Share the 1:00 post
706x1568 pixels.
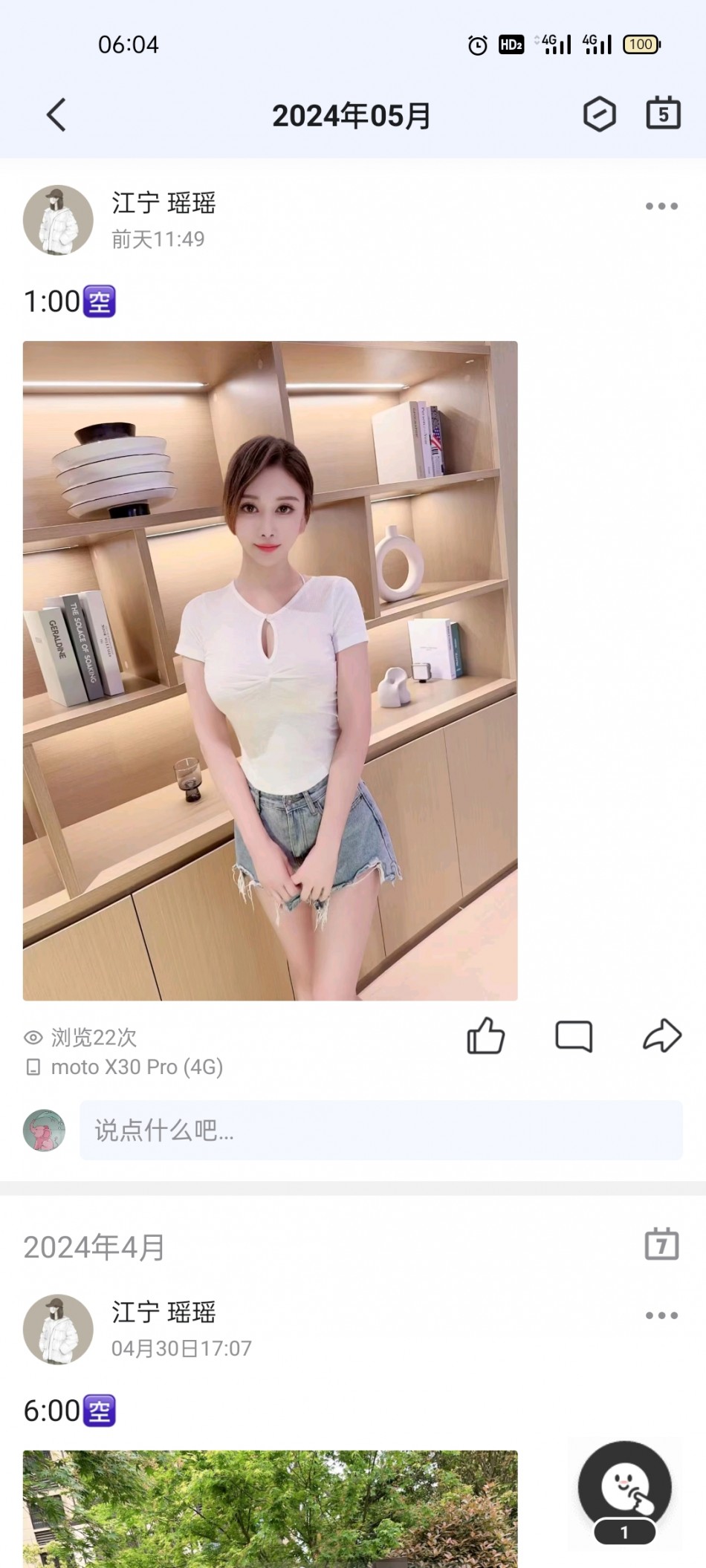pos(661,1035)
